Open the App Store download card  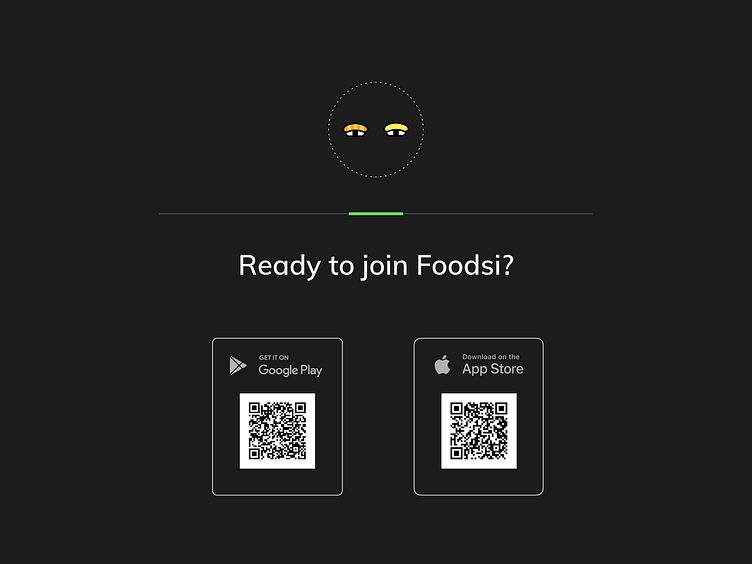(478, 416)
